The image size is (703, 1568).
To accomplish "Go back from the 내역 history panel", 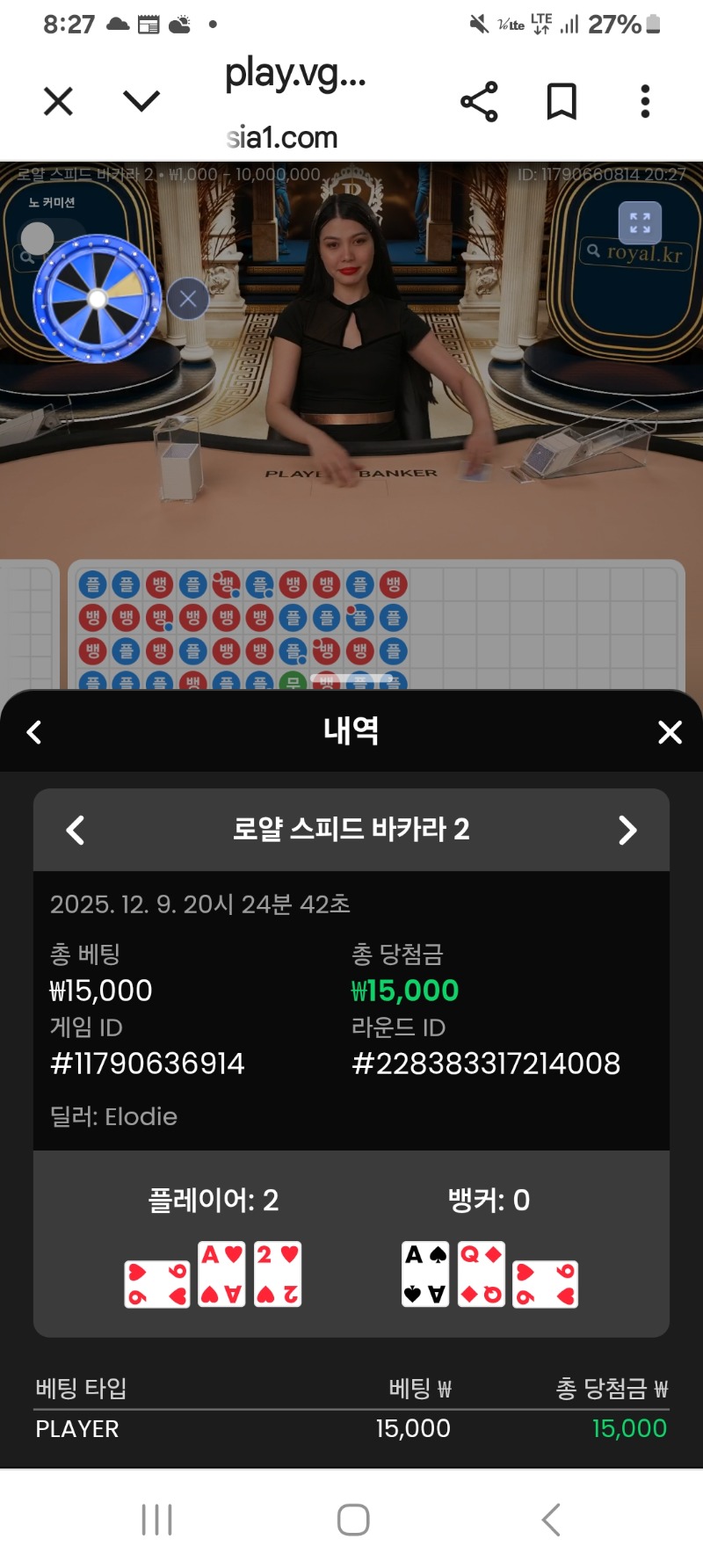I will coord(34,732).
